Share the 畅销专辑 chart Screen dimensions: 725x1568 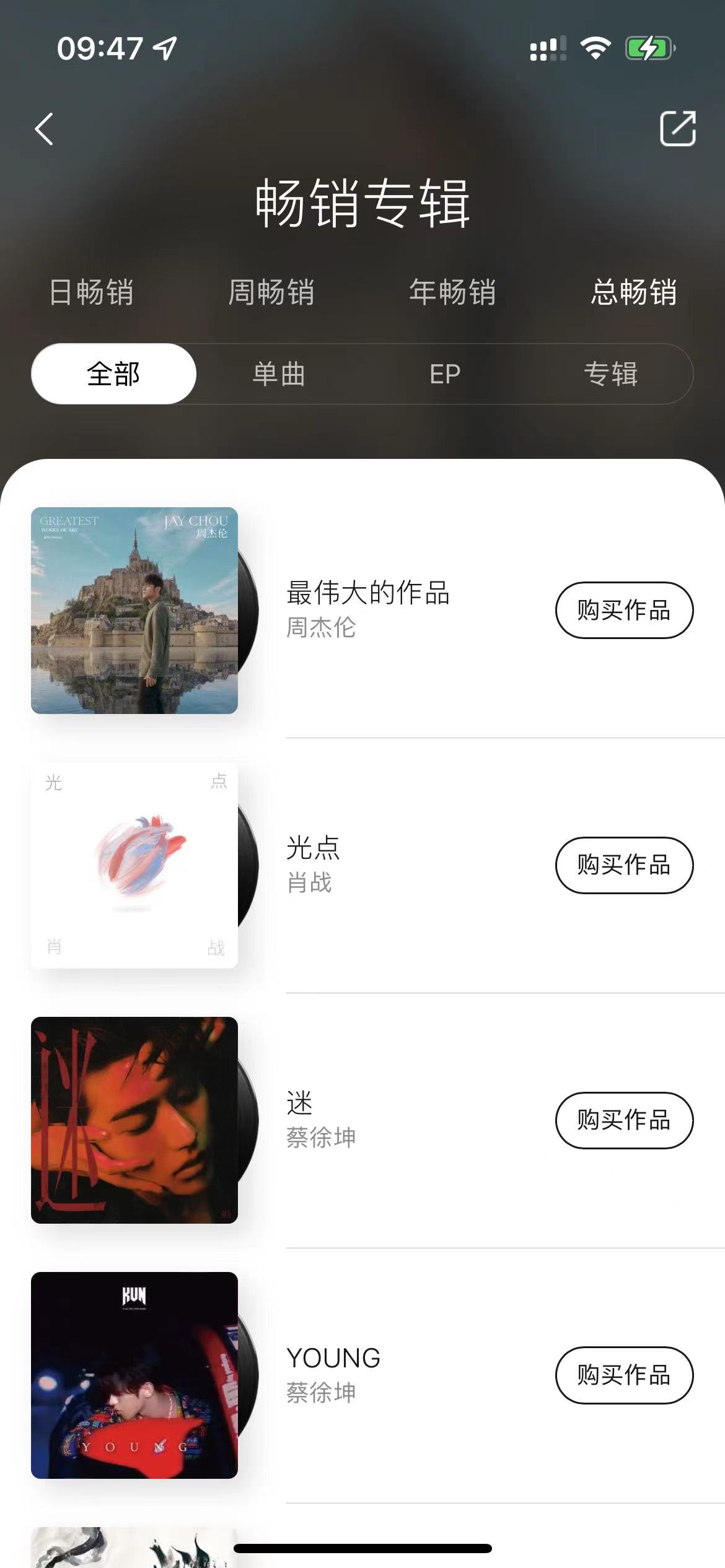[x=677, y=129]
